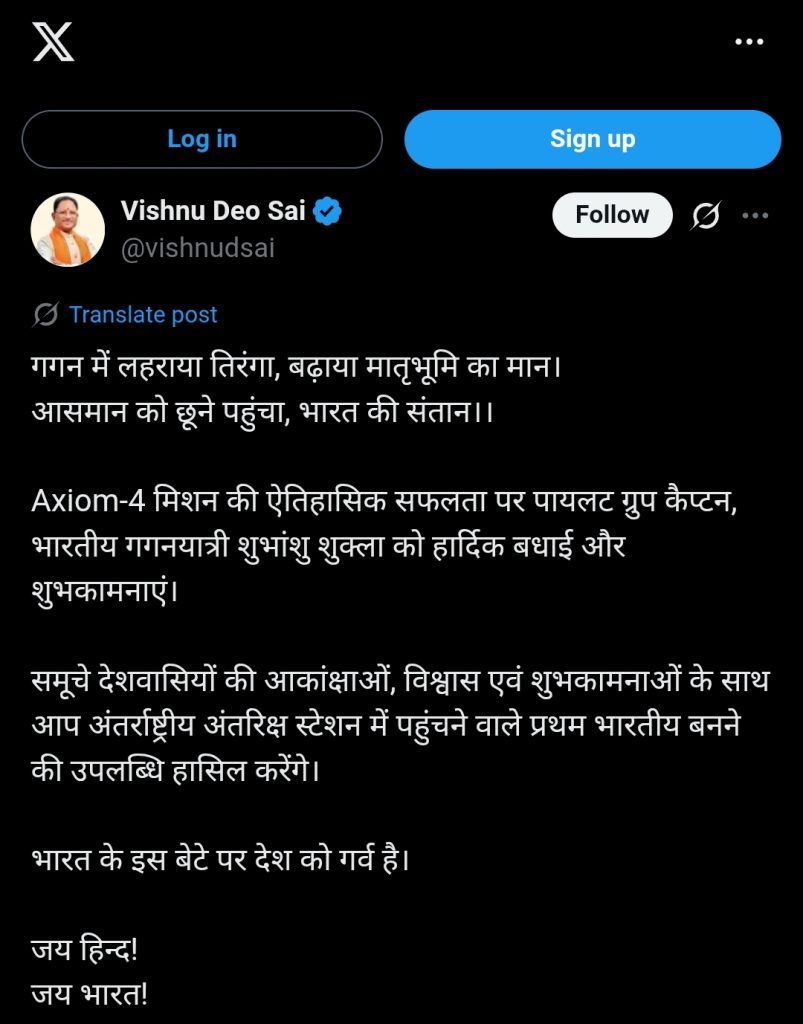The image size is (803, 1024).
Task: Open the post's more options menu
Action: point(755,215)
